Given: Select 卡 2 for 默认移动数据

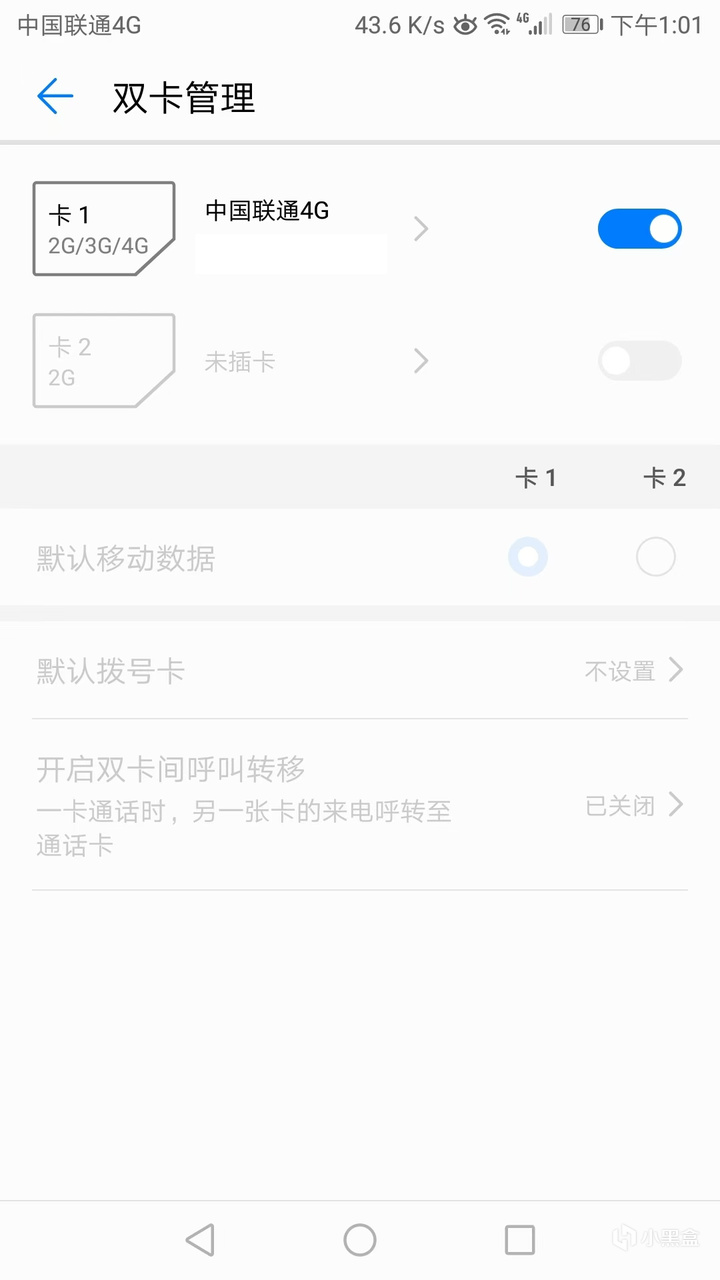Looking at the screenshot, I should pyautogui.click(x=655, y=557).
